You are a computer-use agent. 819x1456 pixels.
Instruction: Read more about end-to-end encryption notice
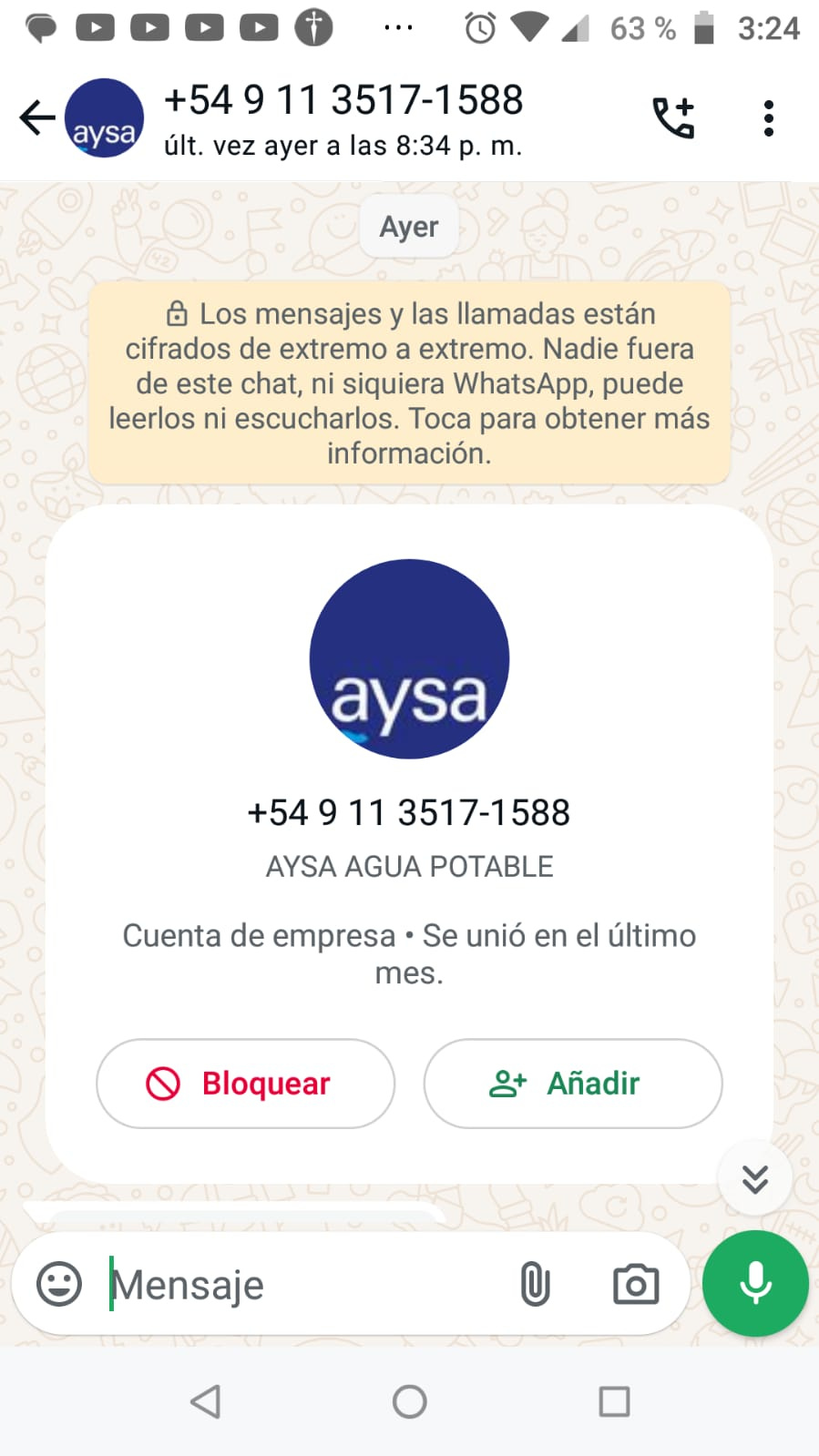click(x=409, y=382)
